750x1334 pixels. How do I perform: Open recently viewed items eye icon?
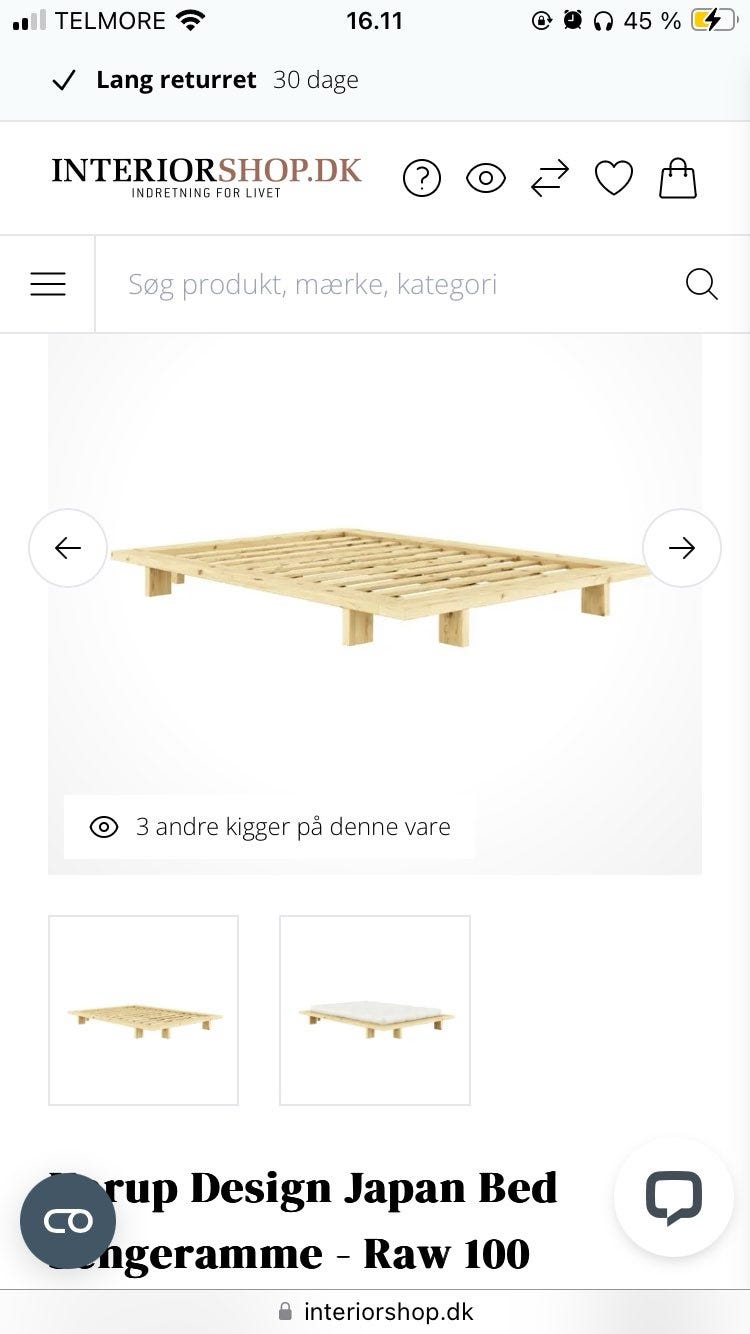[486, 179]
